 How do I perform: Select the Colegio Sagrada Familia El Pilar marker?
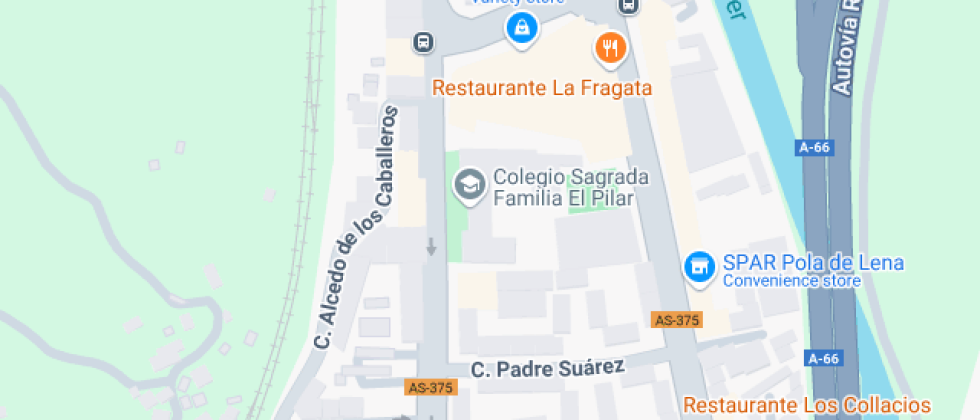[x=470, y=185]
